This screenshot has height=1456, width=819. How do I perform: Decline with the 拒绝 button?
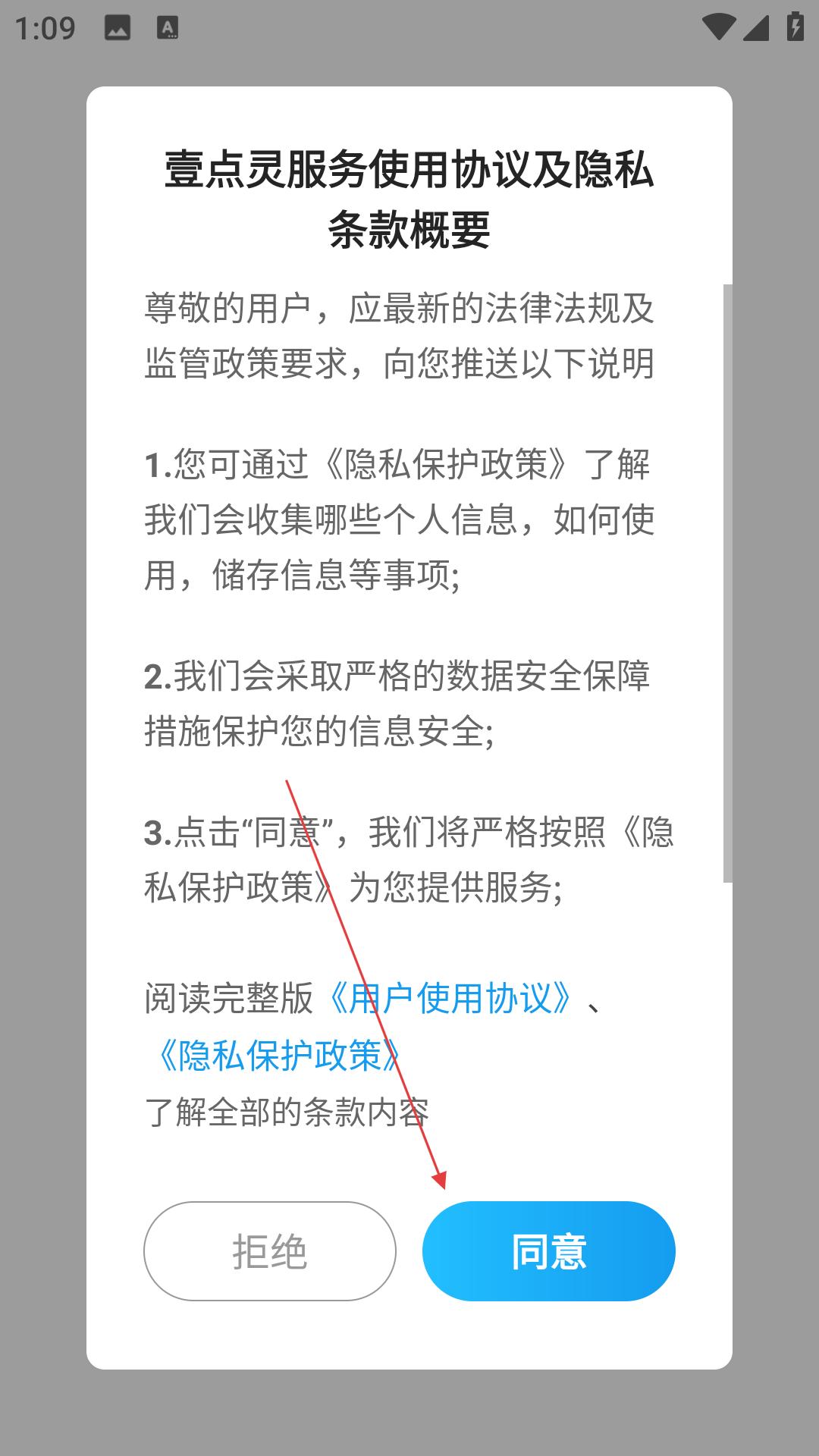point(270,1250)
